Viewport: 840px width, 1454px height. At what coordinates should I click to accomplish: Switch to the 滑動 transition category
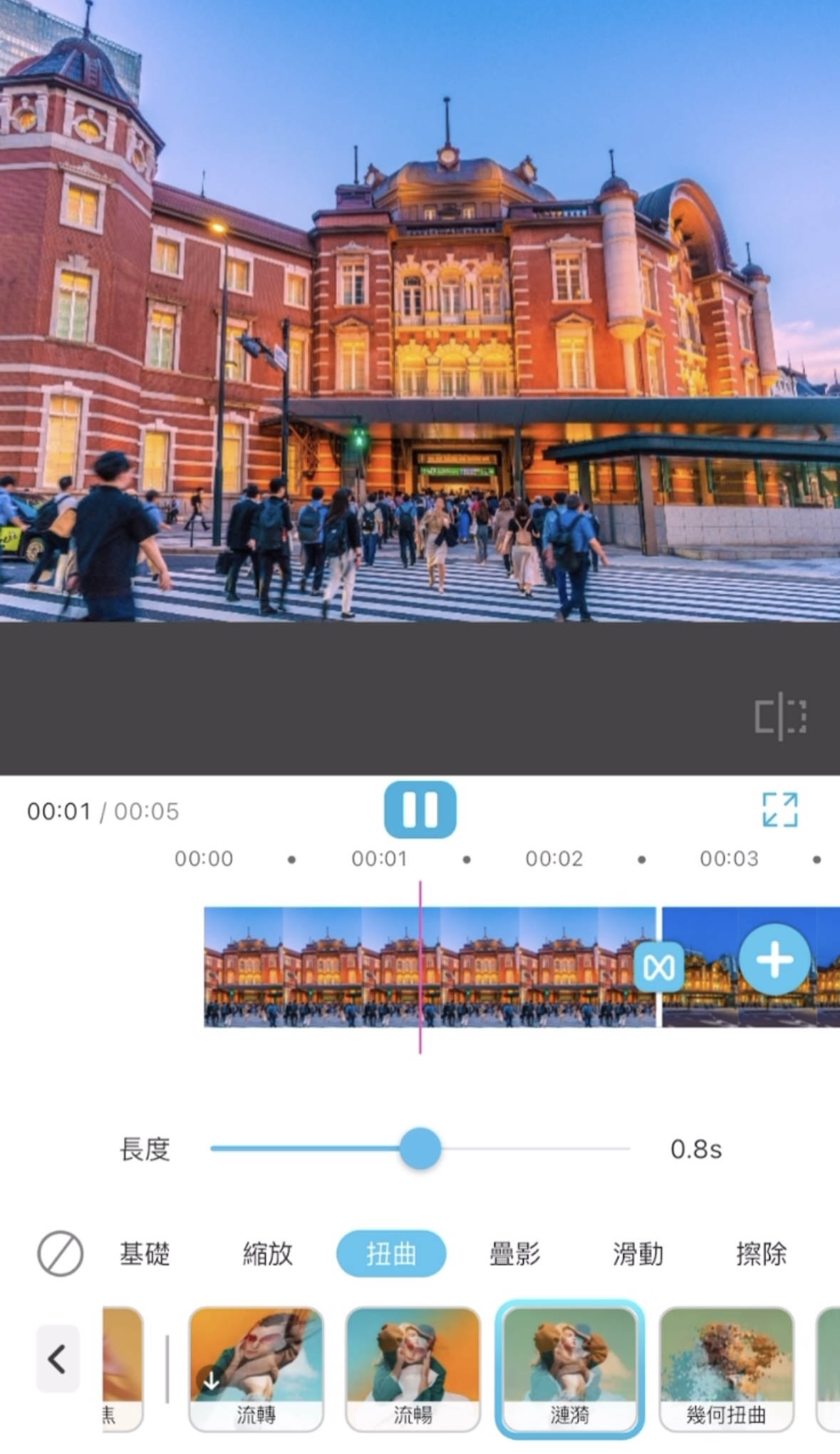click(x=638, y=1254)
